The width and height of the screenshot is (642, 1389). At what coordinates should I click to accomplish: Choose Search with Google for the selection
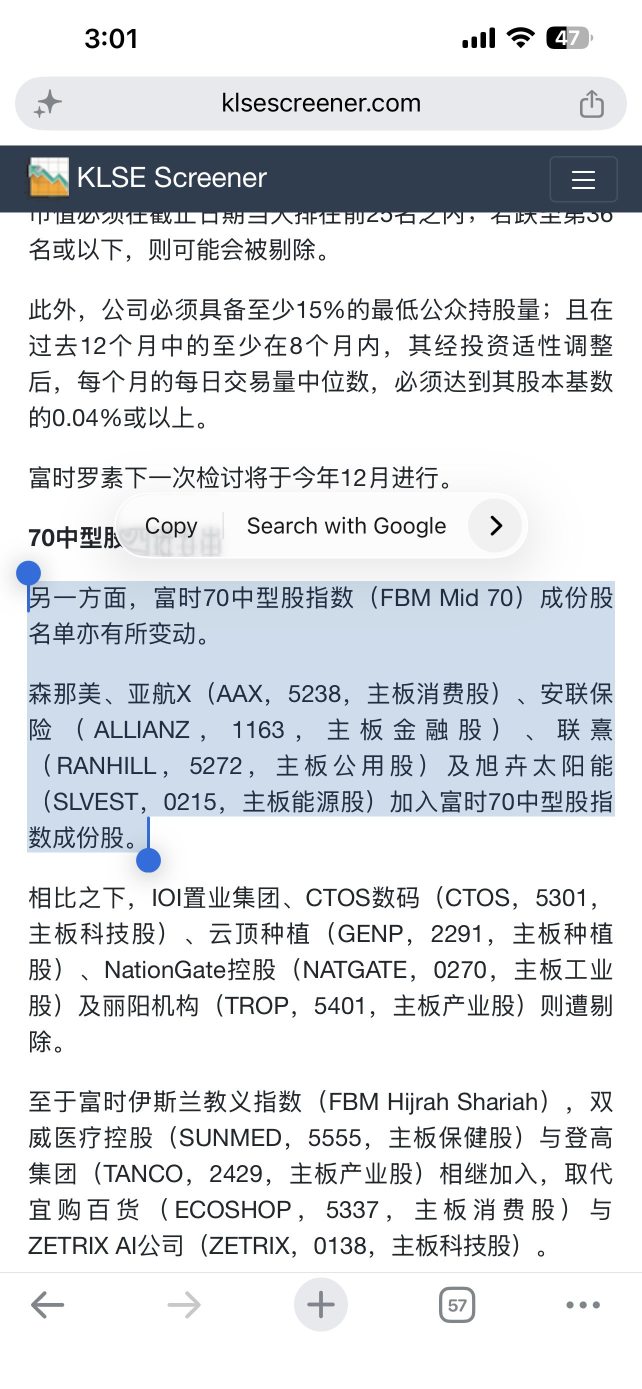[x=346, y=526]
